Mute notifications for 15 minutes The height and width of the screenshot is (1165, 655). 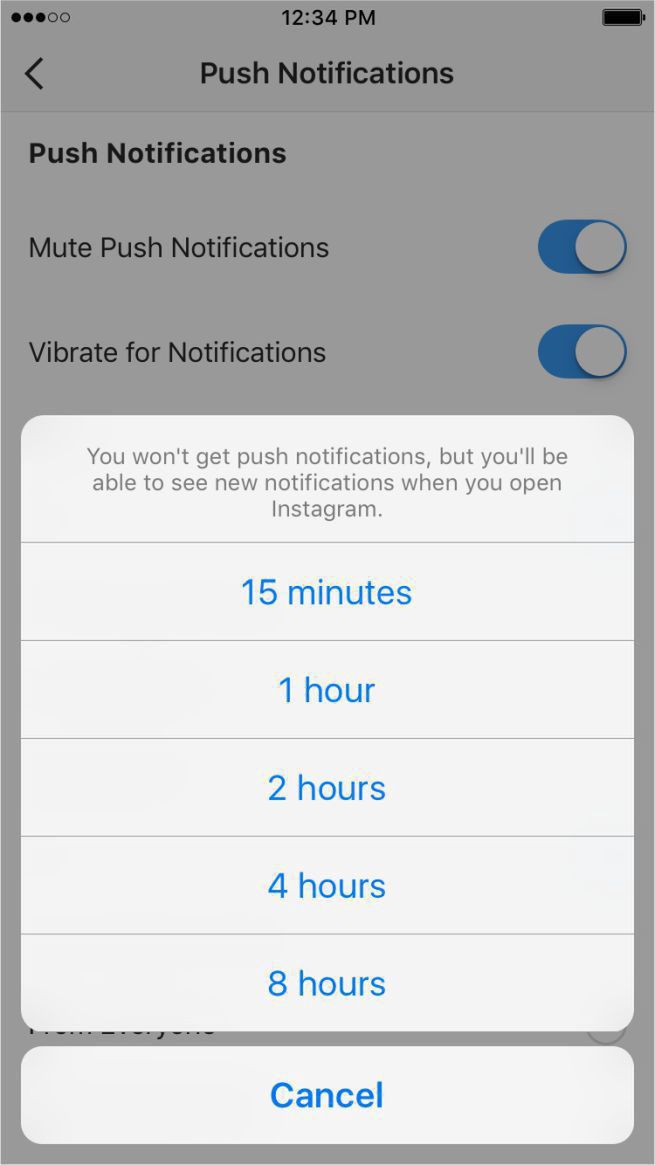pyautogui.click(x=327, y=592)
